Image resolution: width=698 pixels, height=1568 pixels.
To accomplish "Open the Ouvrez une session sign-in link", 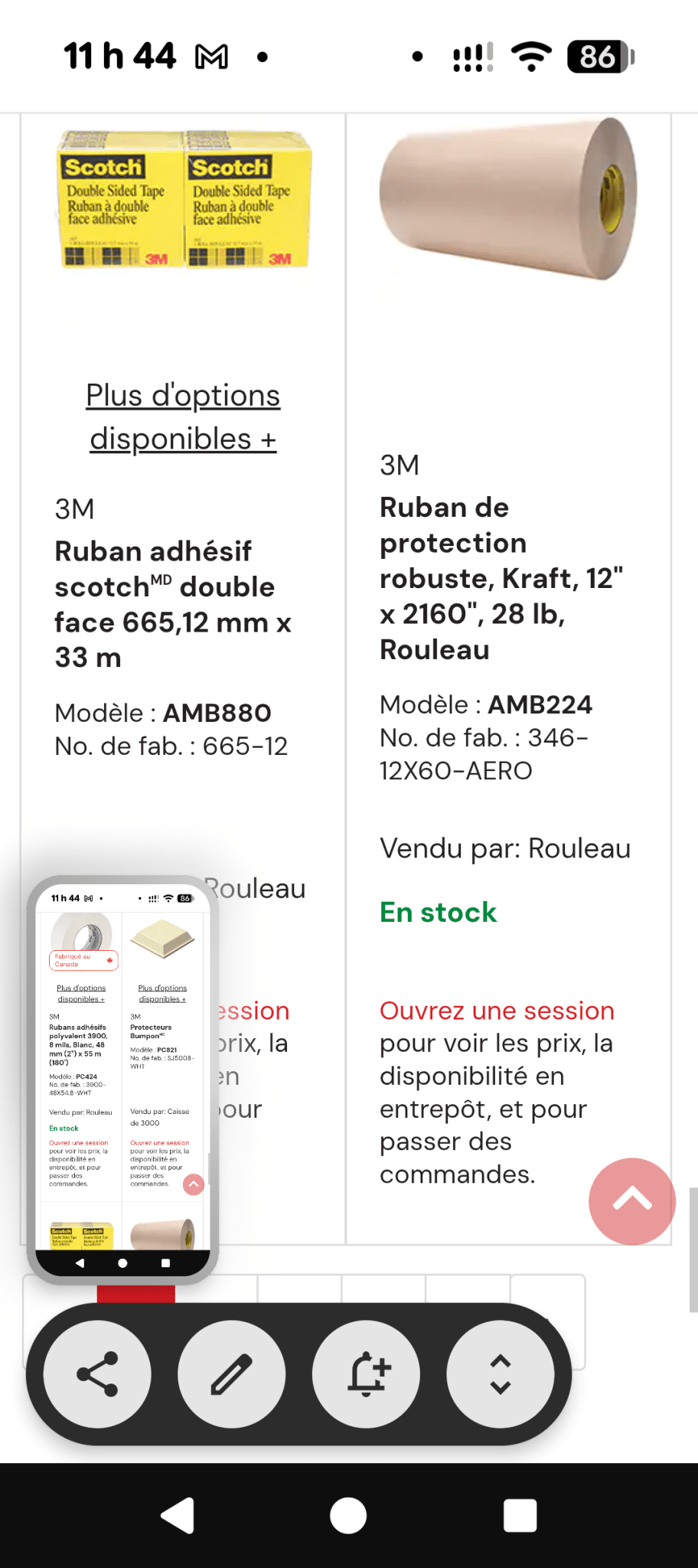I will (x=496, y=1011).
